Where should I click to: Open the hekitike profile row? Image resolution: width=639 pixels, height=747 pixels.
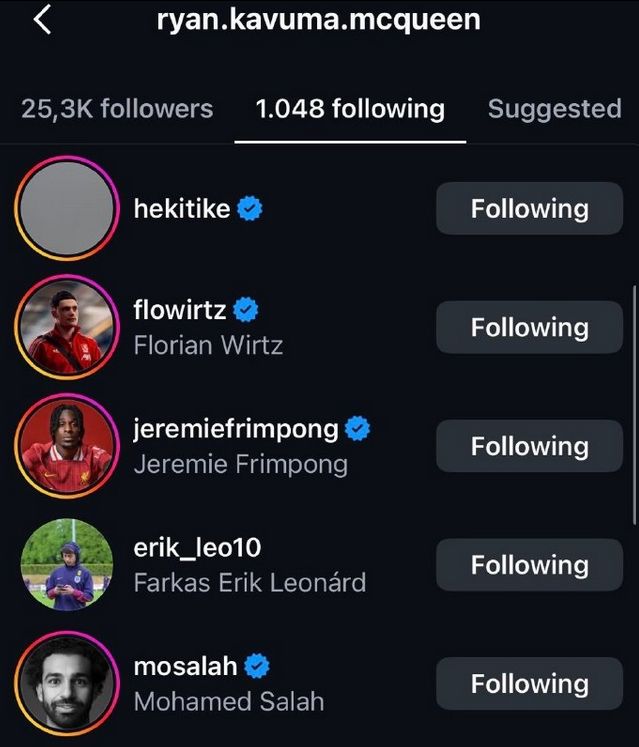(182, 209)
